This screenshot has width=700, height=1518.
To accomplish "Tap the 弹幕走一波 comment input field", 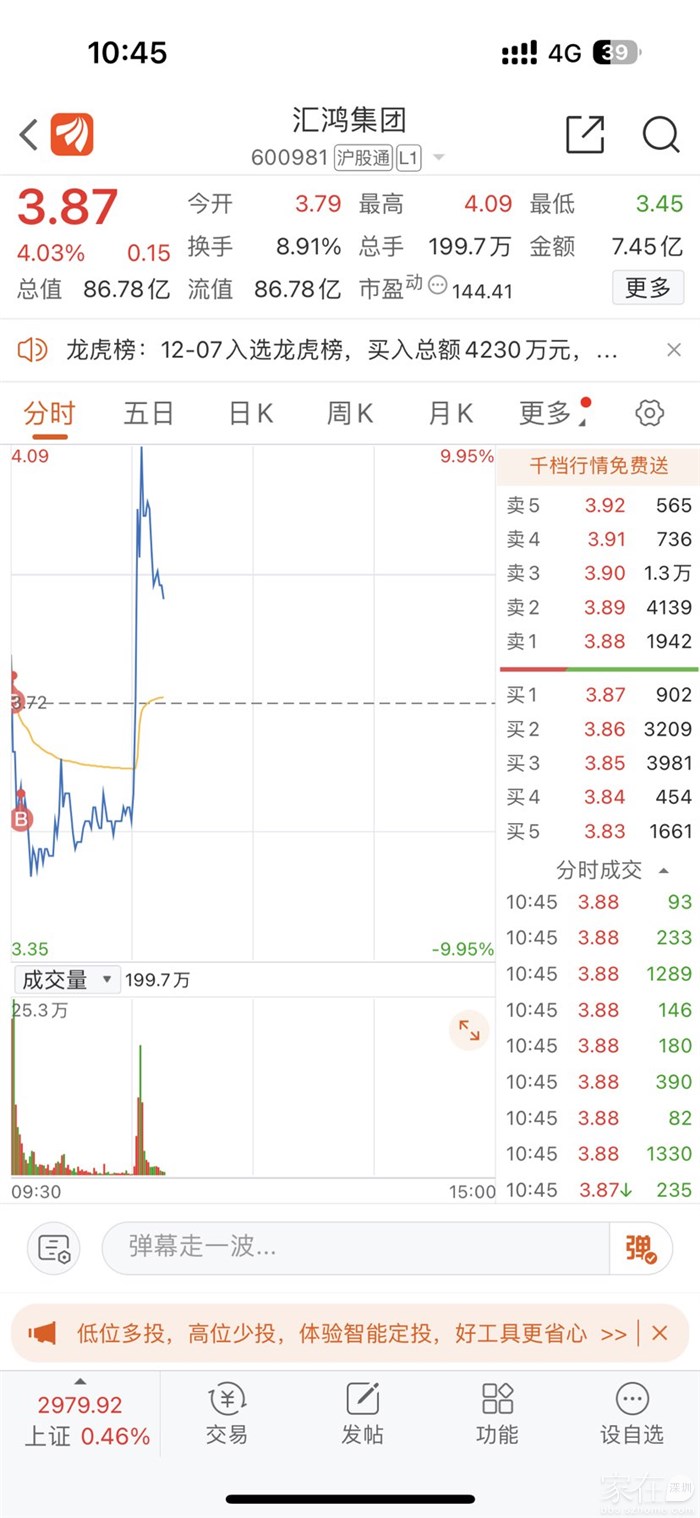I will pos(355,1247).
